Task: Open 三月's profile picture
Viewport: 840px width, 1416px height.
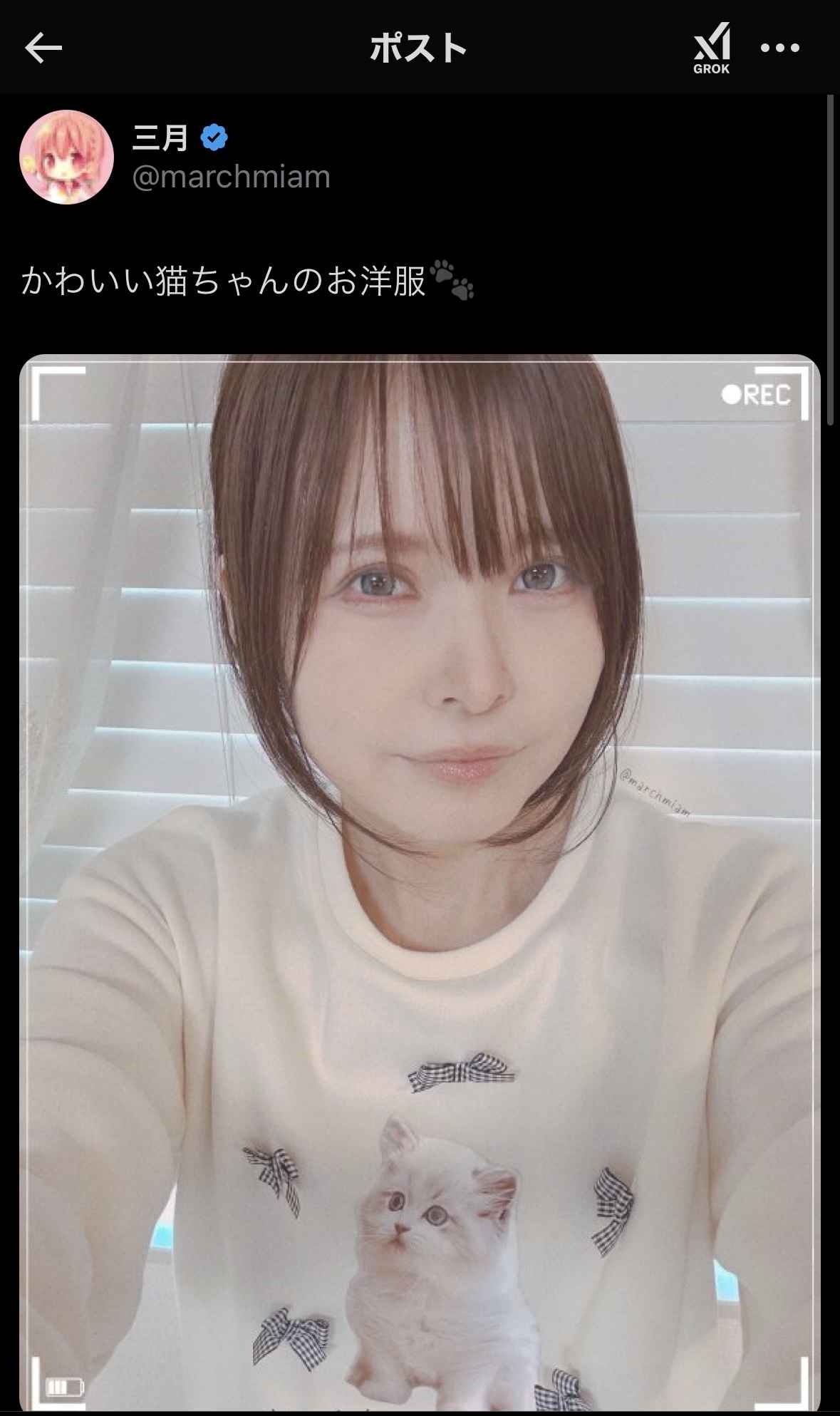Action: point(66,157)
